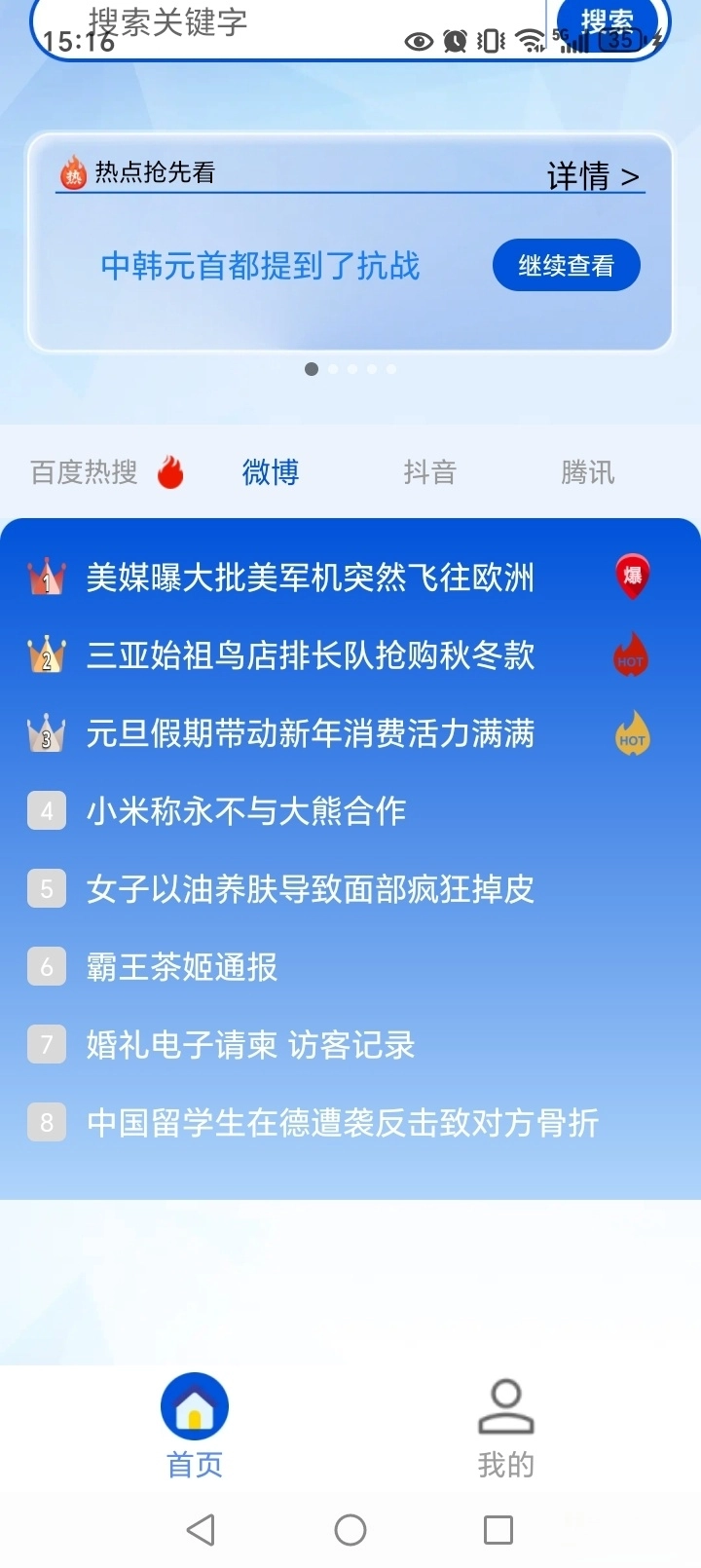701x1568 pixels.
Task: Open 小米称永不与大熊合作 topic
Action: click(x=245, y=810)
